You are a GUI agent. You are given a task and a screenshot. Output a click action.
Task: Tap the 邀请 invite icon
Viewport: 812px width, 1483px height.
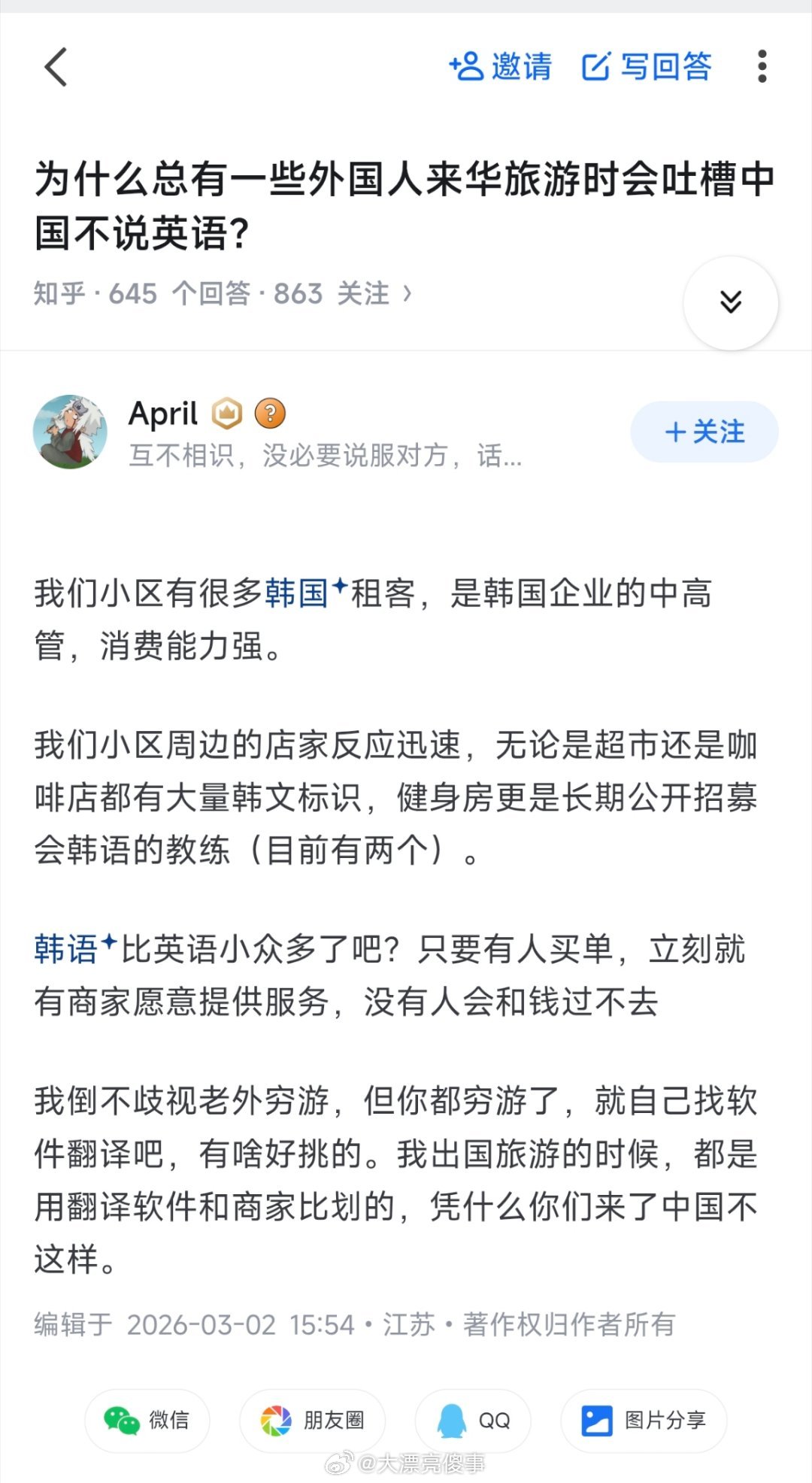501,68
